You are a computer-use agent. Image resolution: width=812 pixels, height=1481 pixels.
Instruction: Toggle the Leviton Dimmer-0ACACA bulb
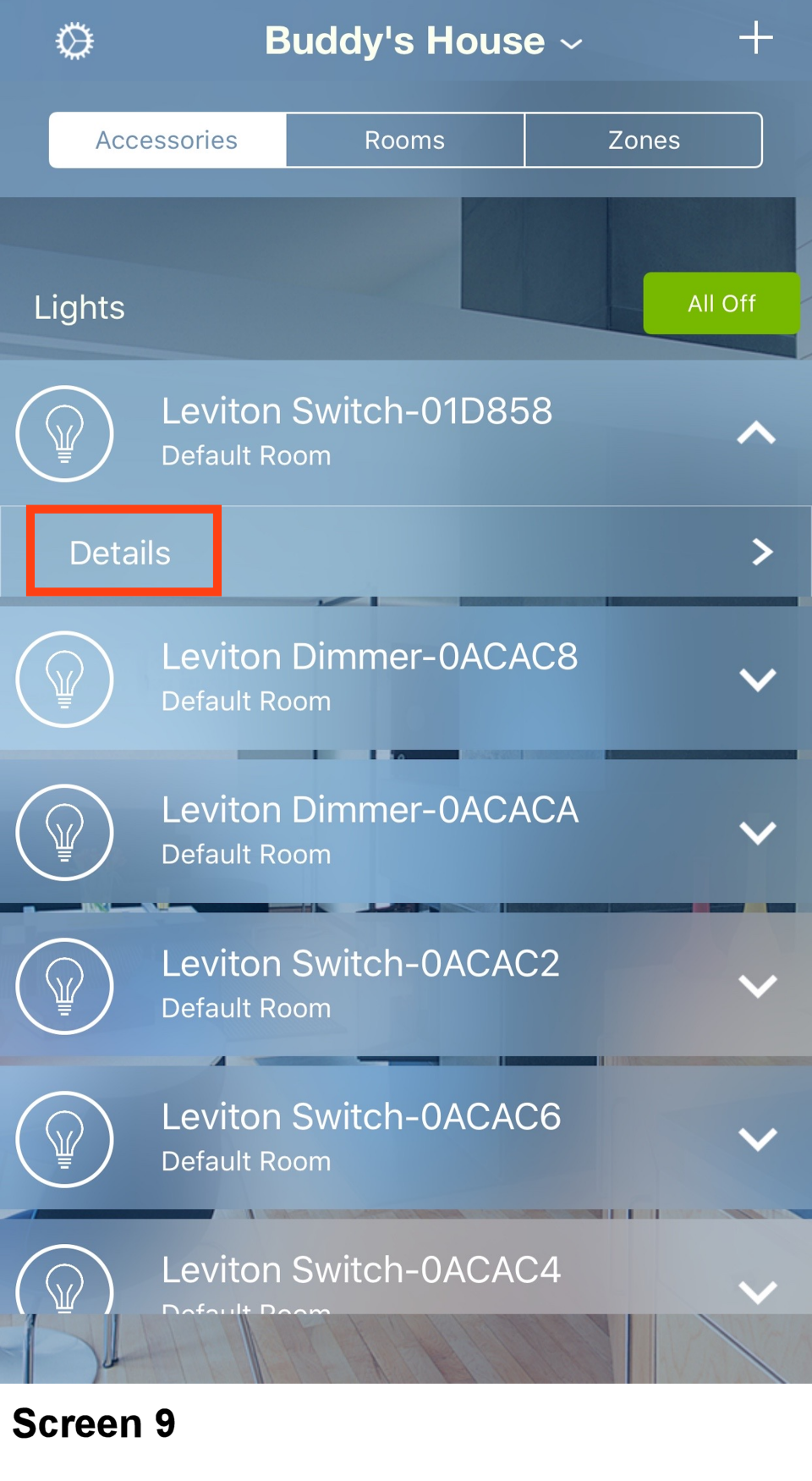[64, 833]
